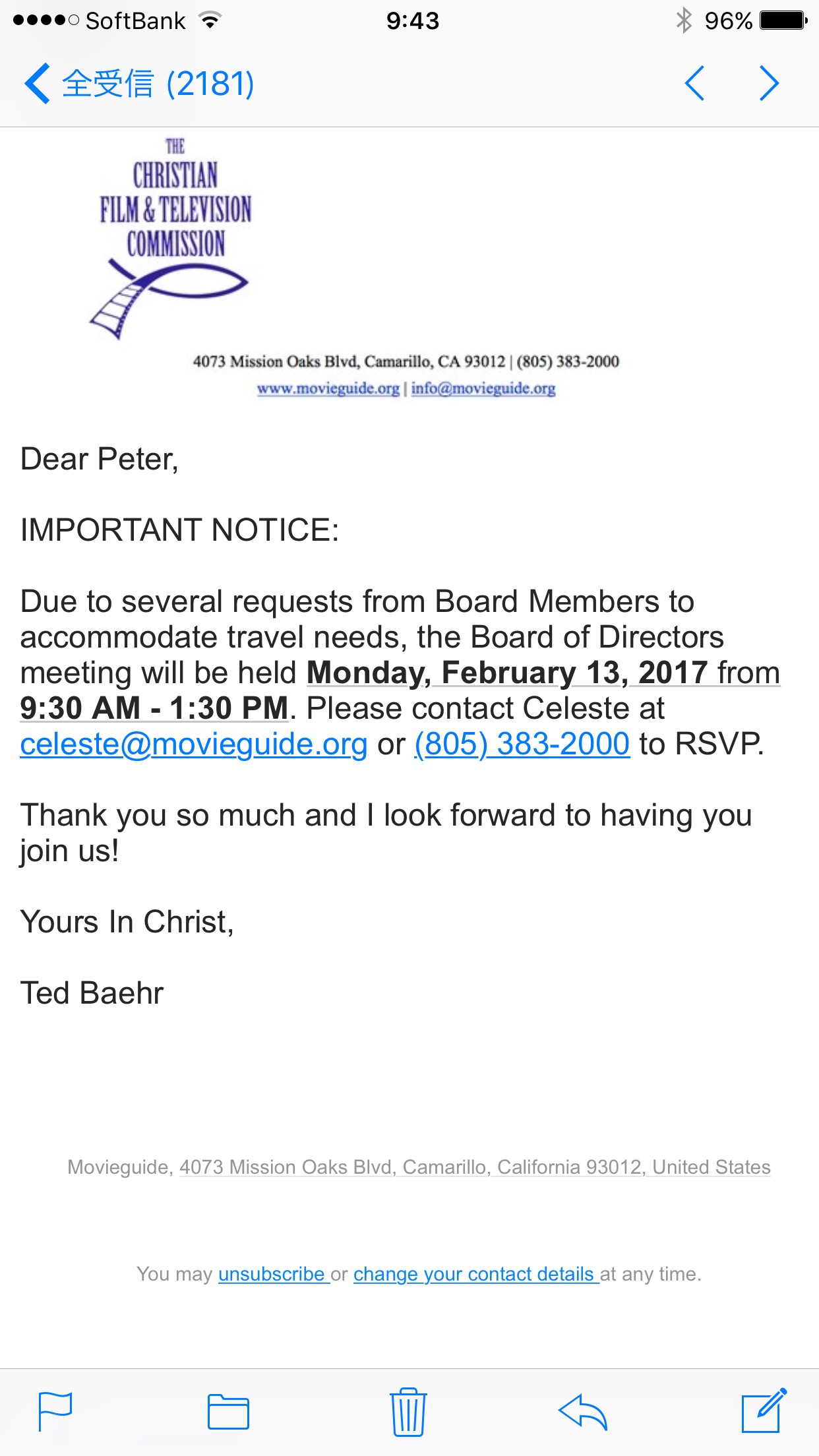Open the www.movieguide.org link
Viewport: 819px width, 1456px height.
[328, 388]
